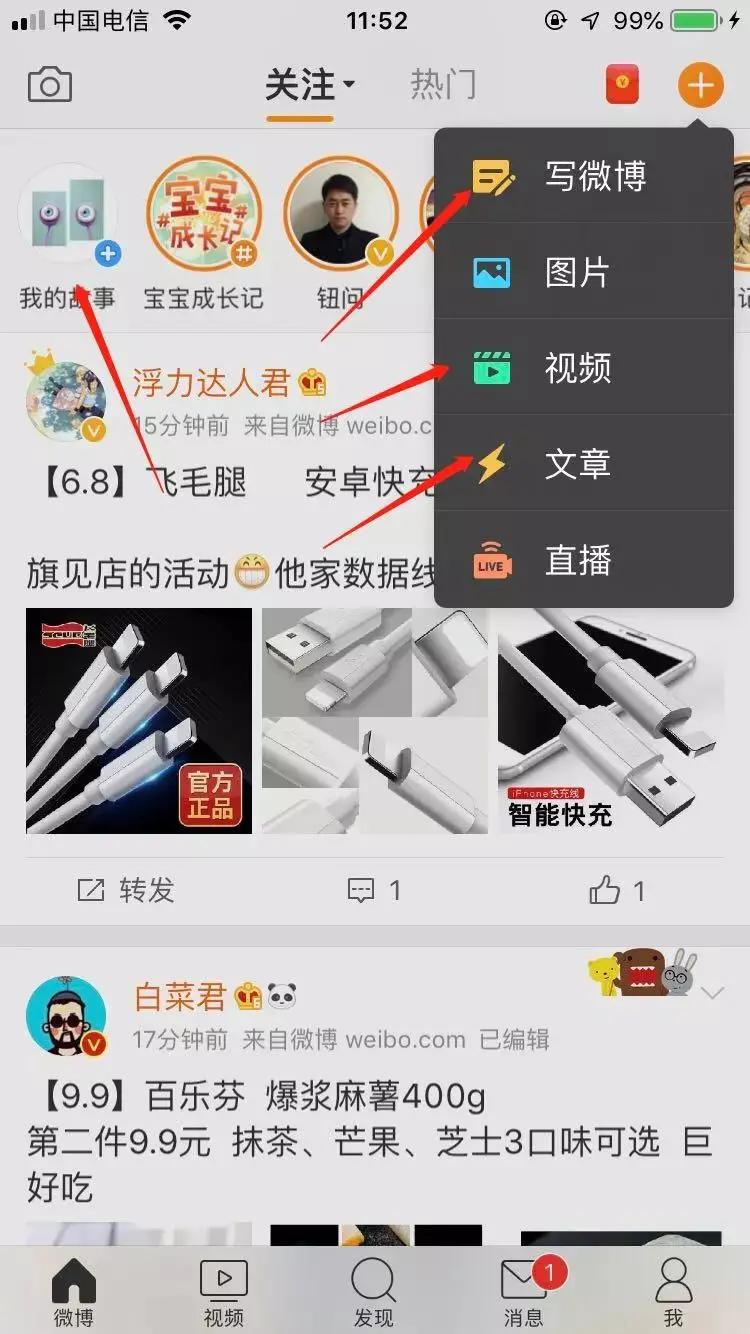
Task: Choose 图片 in the popup menu
Action: click(584, 272)
